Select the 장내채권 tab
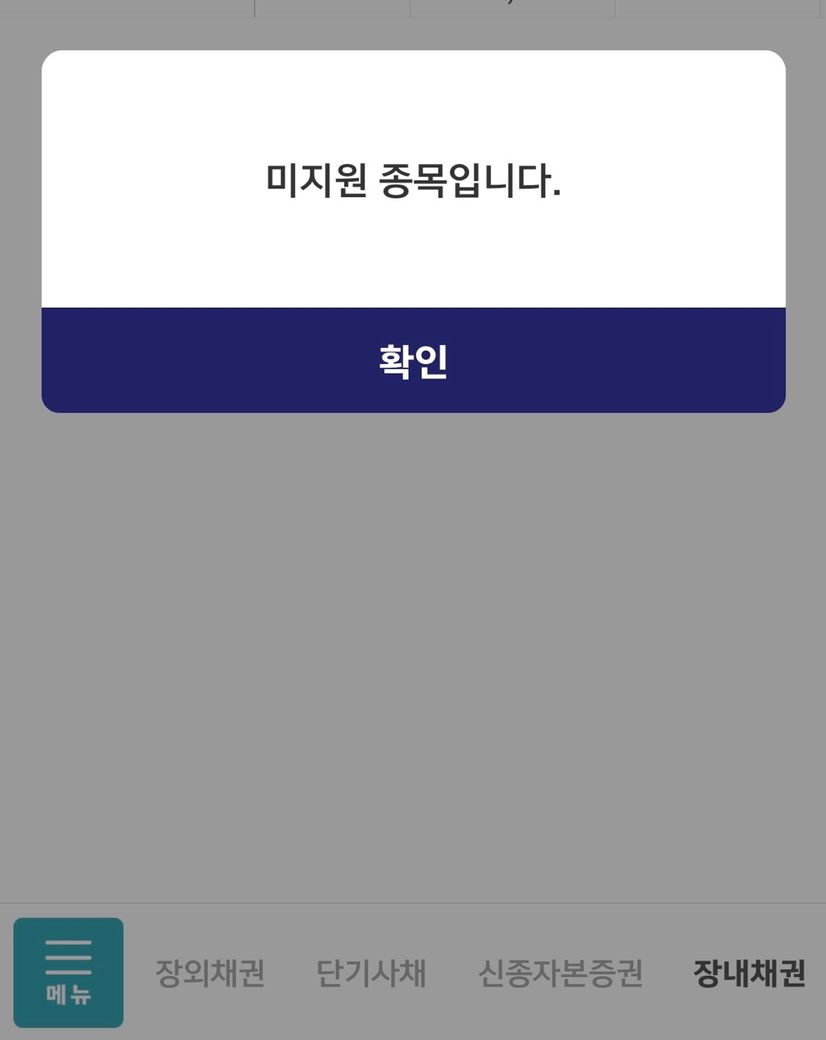The width and height of the screenshot is (826, 1040). pyautogui.click(x=749, y=973)
